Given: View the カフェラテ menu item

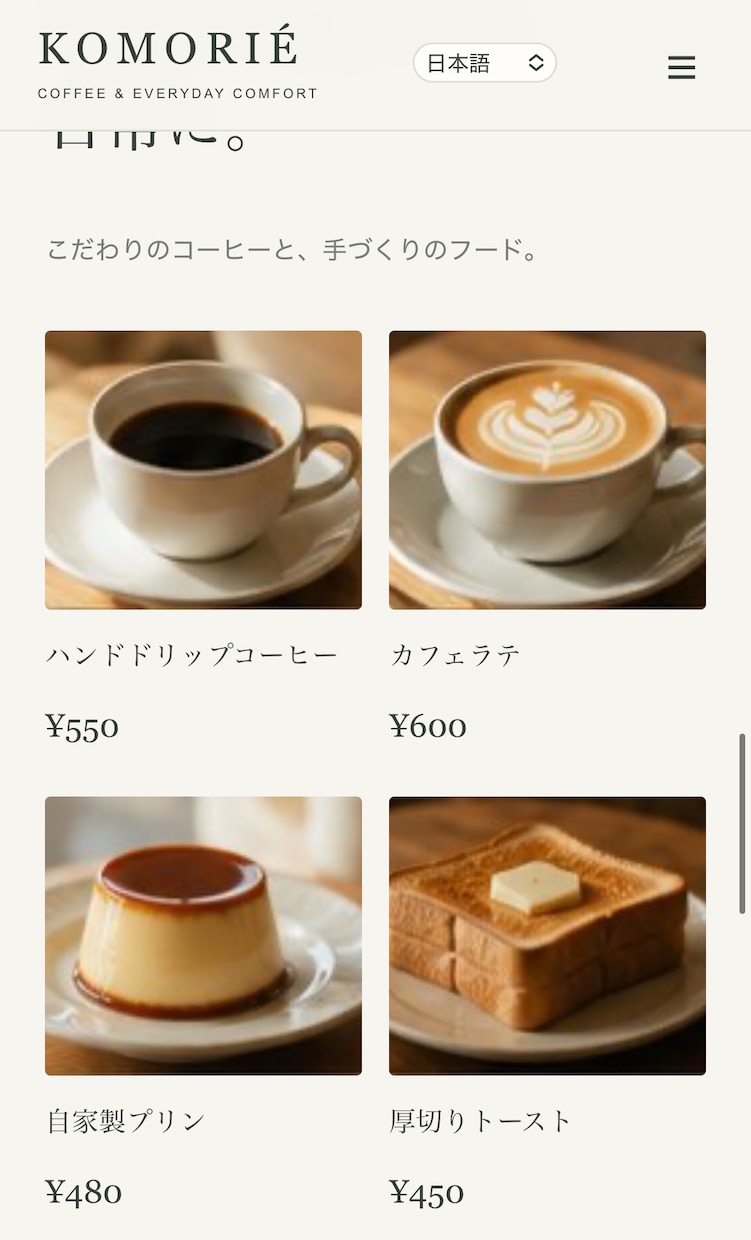Looking at the screenshot, I should coord(547,538).
